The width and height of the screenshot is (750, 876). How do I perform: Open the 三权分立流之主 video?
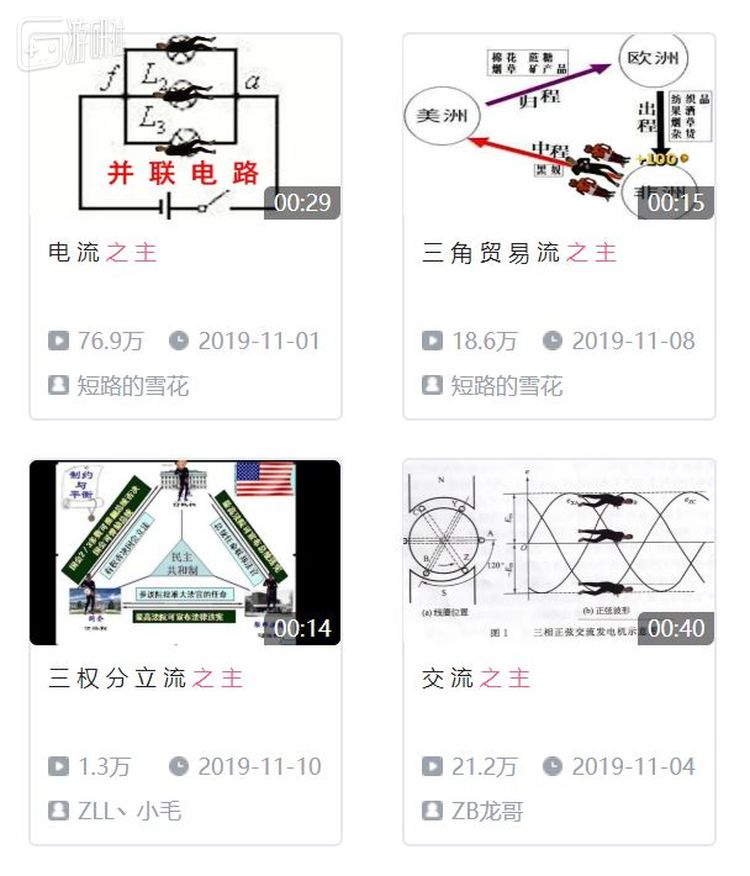pyautogui.click(x=185, y=552)
